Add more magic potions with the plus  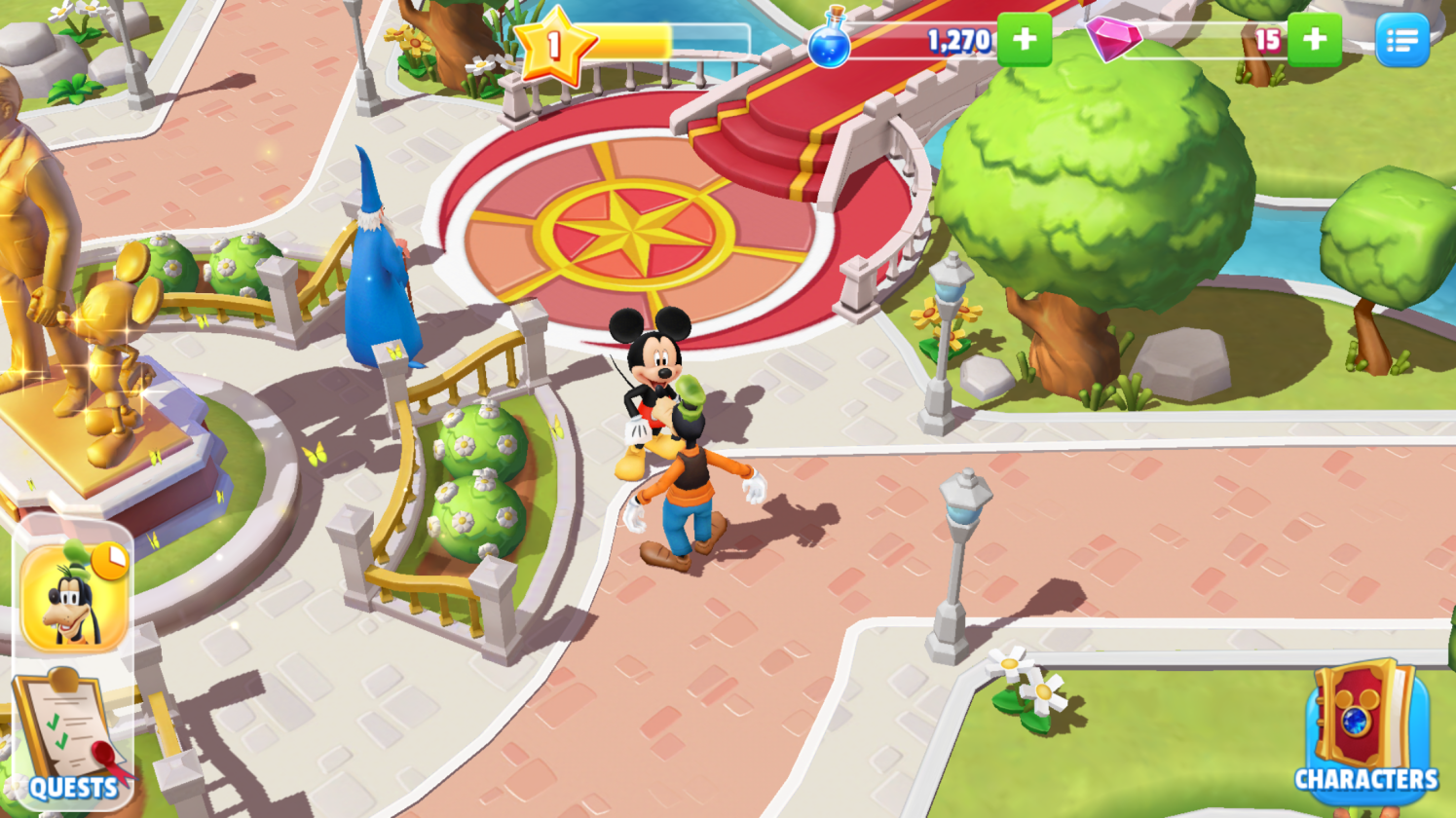pyautogui.click(x=1024, y=40)
